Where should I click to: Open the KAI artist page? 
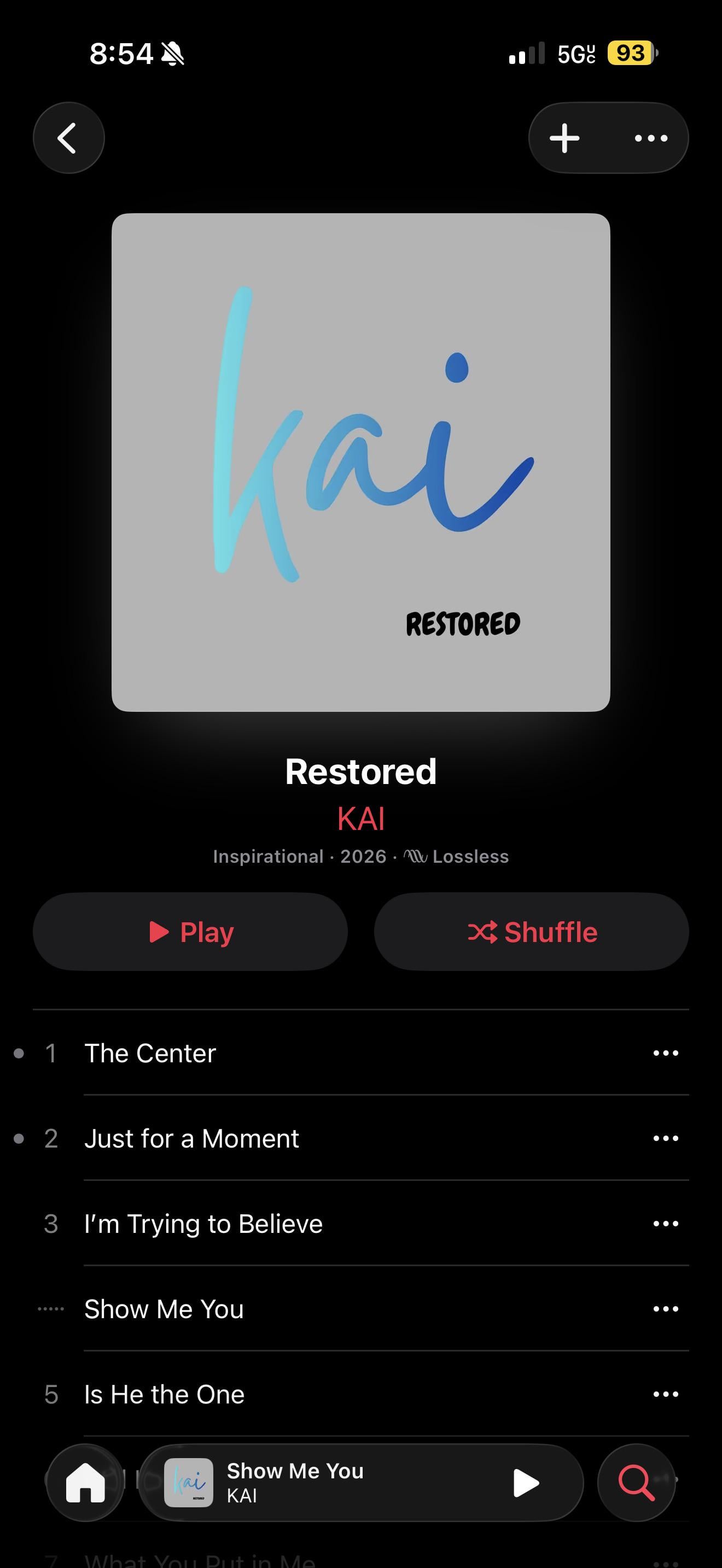360,818
